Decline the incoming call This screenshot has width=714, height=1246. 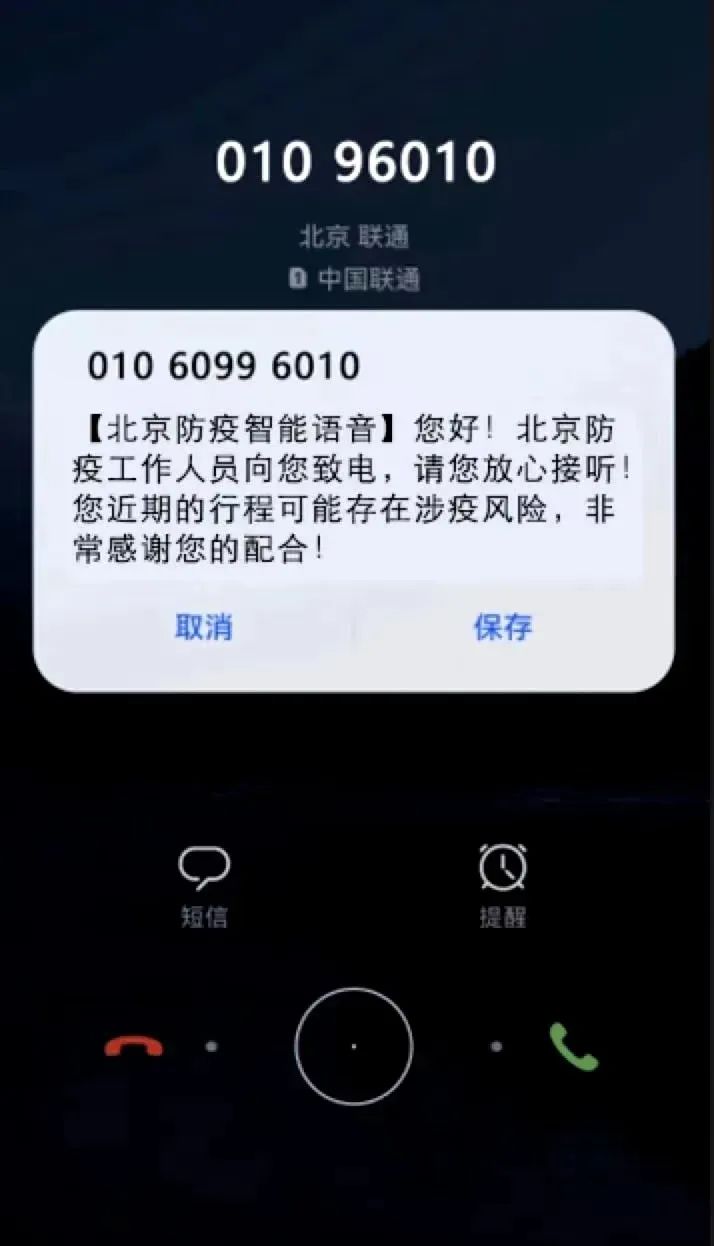tap(134, 1046)
